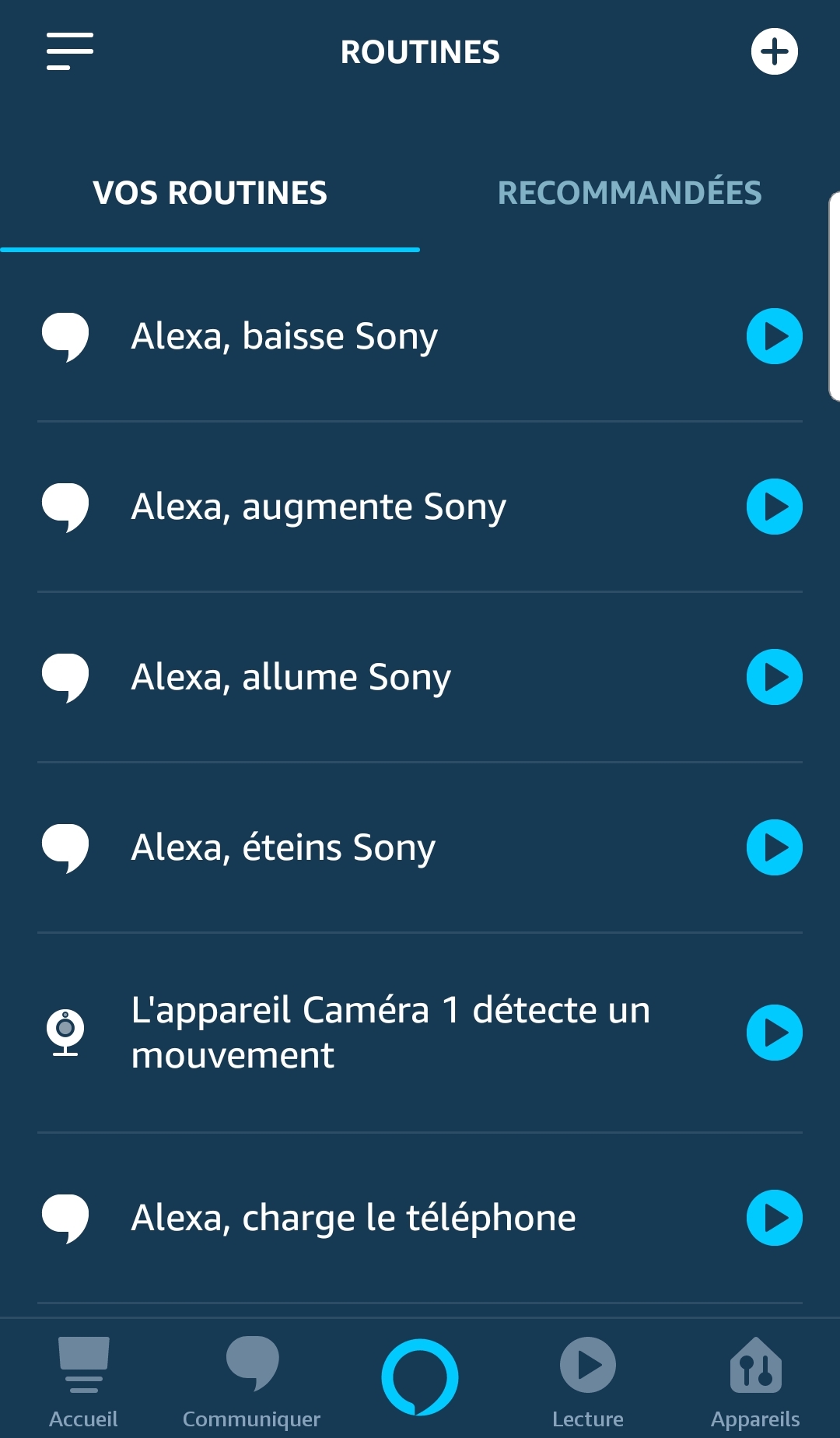Open the 'Alexa, éteins Sony' routine
840x1438 pixels.
coord(283,847)
